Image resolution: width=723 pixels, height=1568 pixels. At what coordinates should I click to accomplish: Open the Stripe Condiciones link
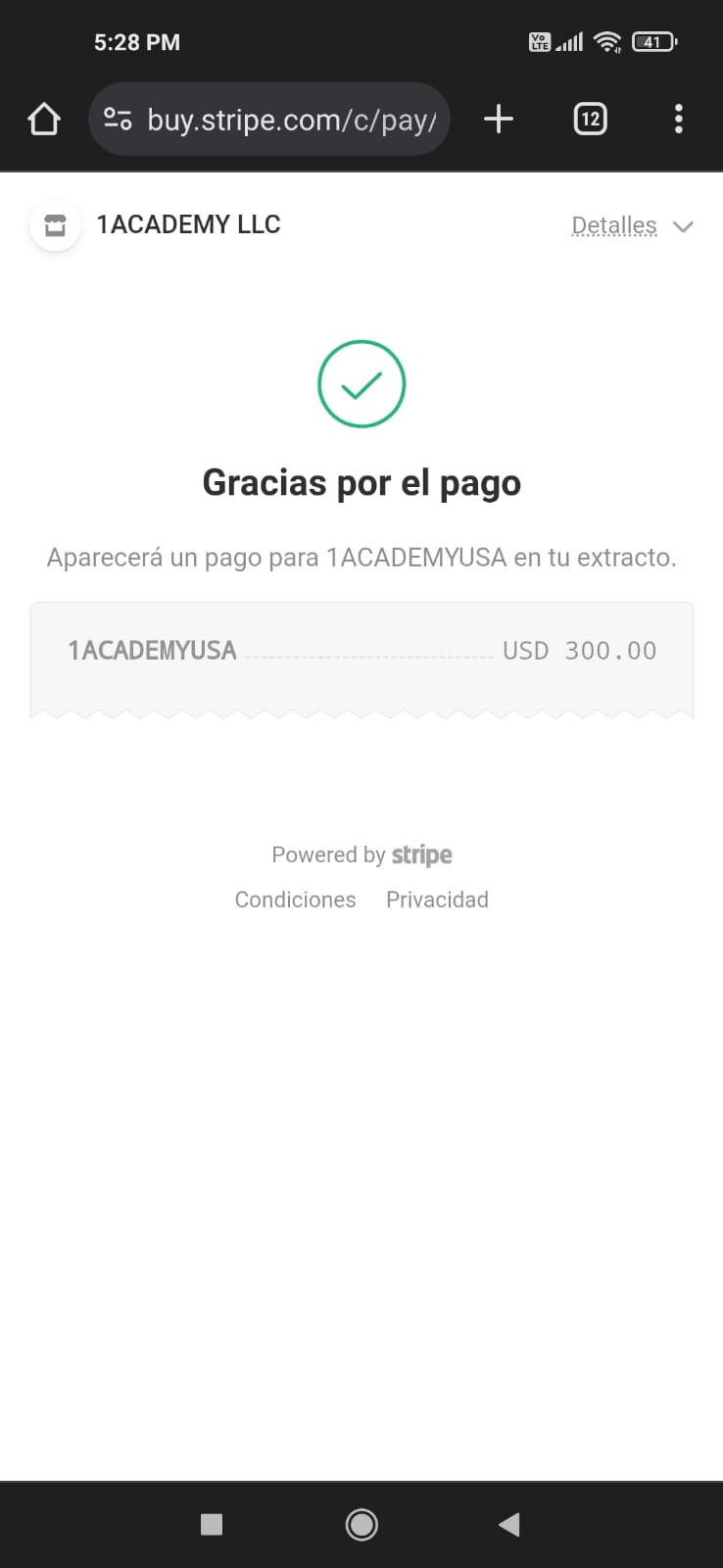(x=295, y=900)
